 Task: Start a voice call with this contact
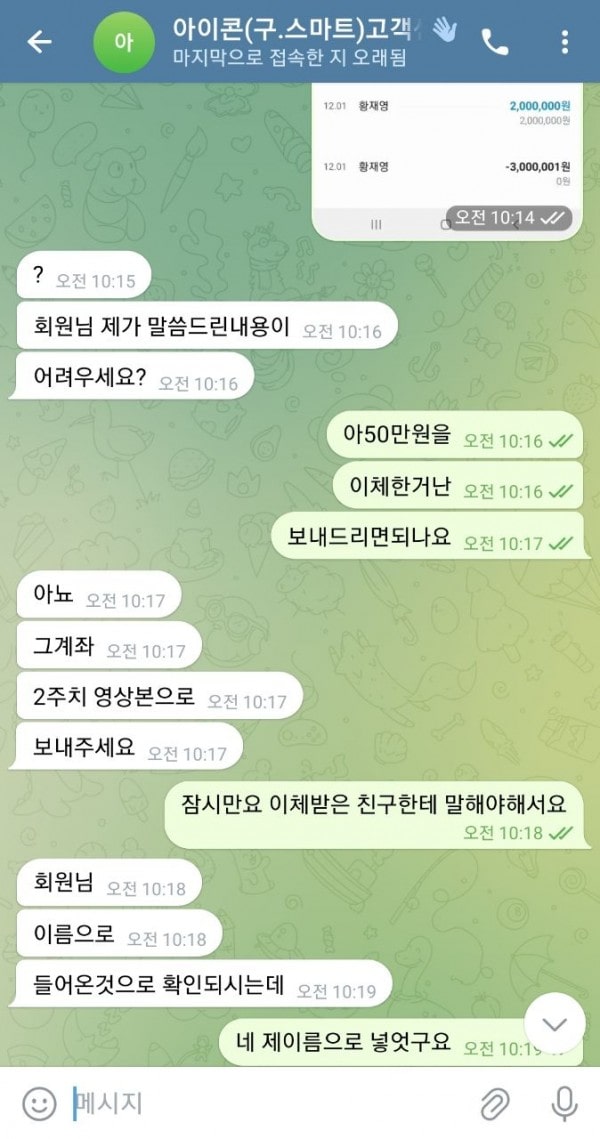(x=495, y=42)
